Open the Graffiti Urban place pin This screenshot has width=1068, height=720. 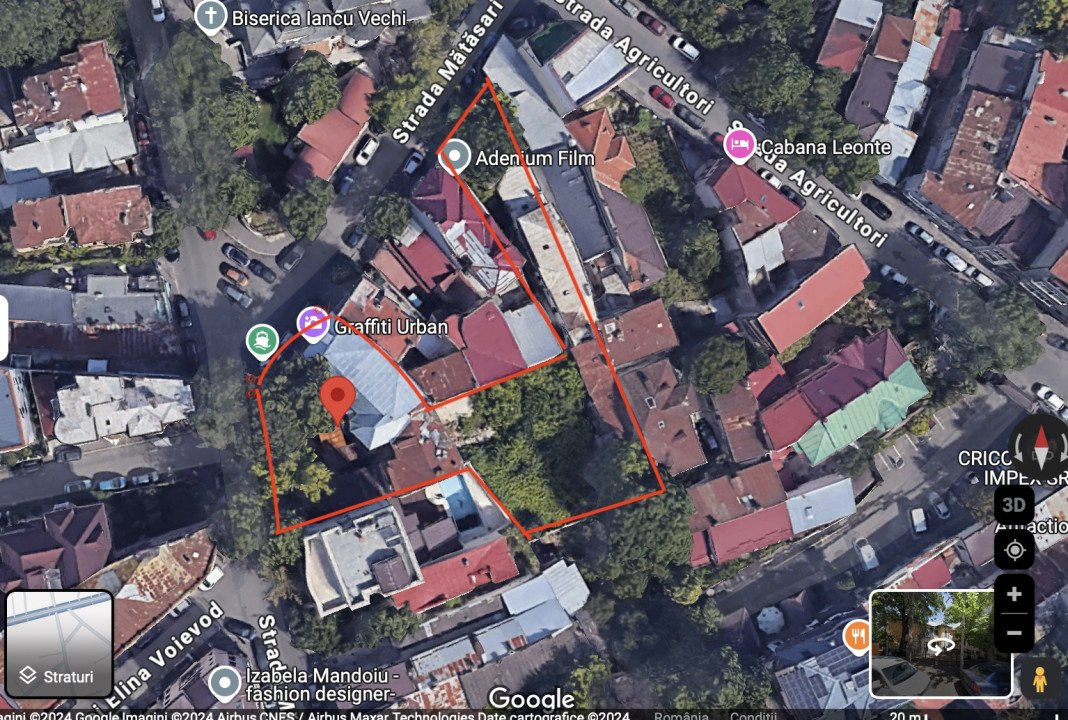[x=313, y=324]
